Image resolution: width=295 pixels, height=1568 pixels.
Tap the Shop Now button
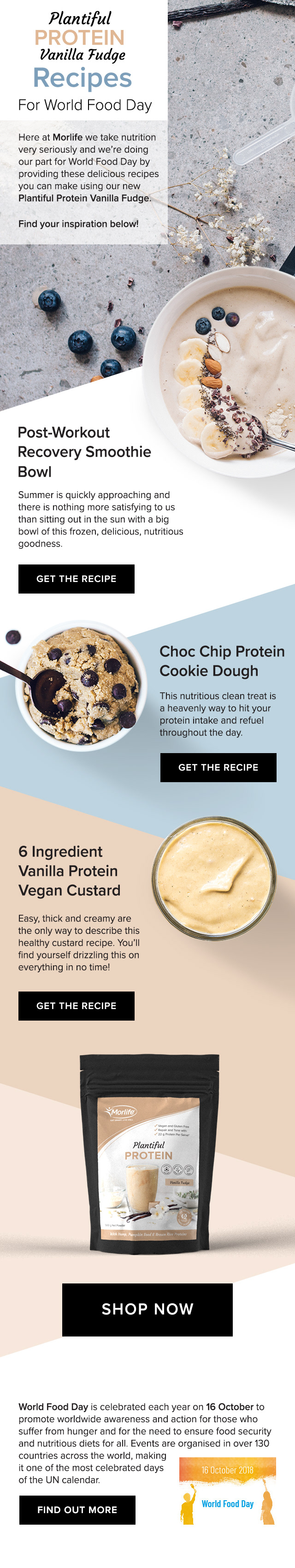147,1309
